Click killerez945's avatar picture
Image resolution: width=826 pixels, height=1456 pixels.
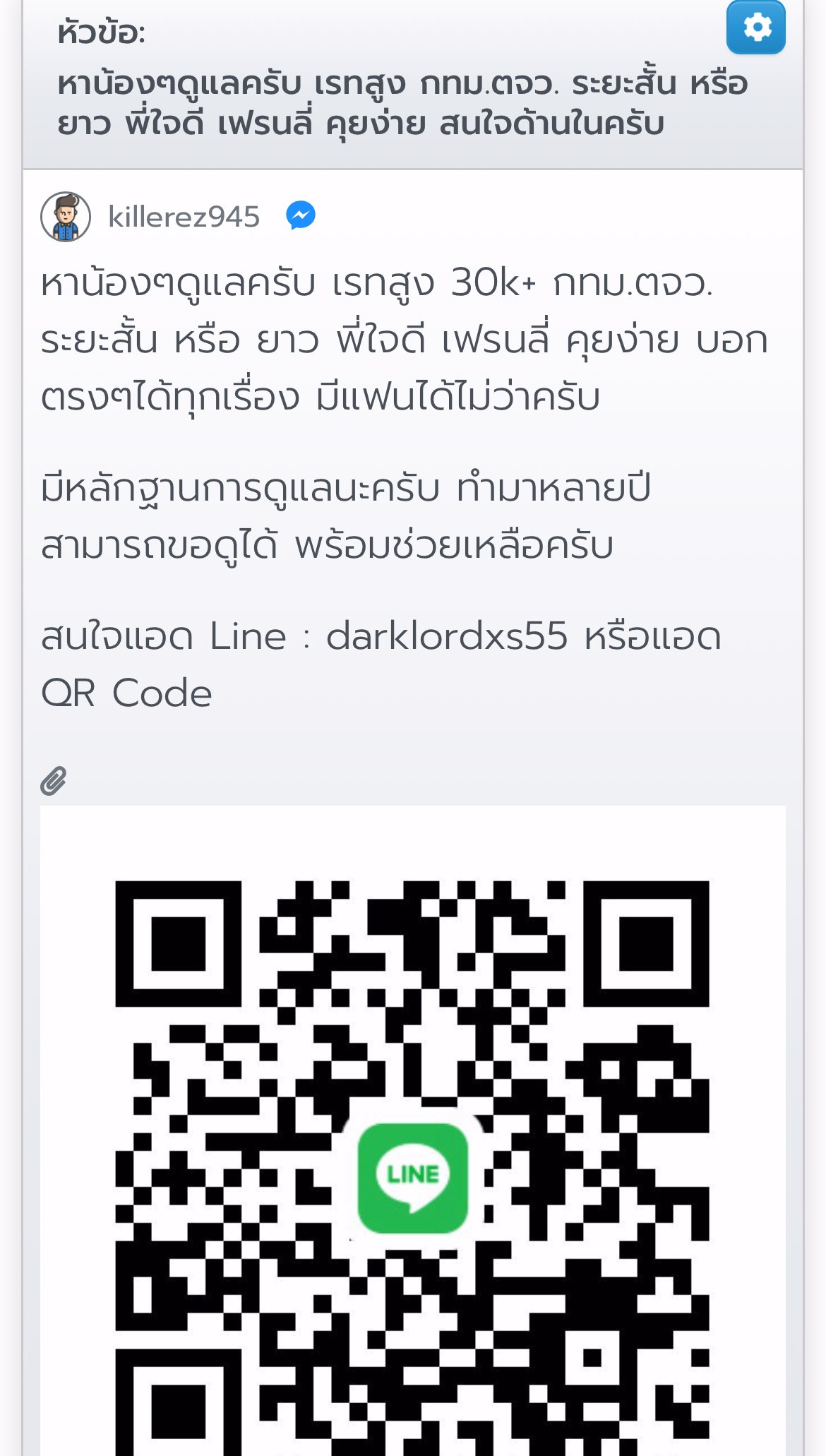point(66,217)
